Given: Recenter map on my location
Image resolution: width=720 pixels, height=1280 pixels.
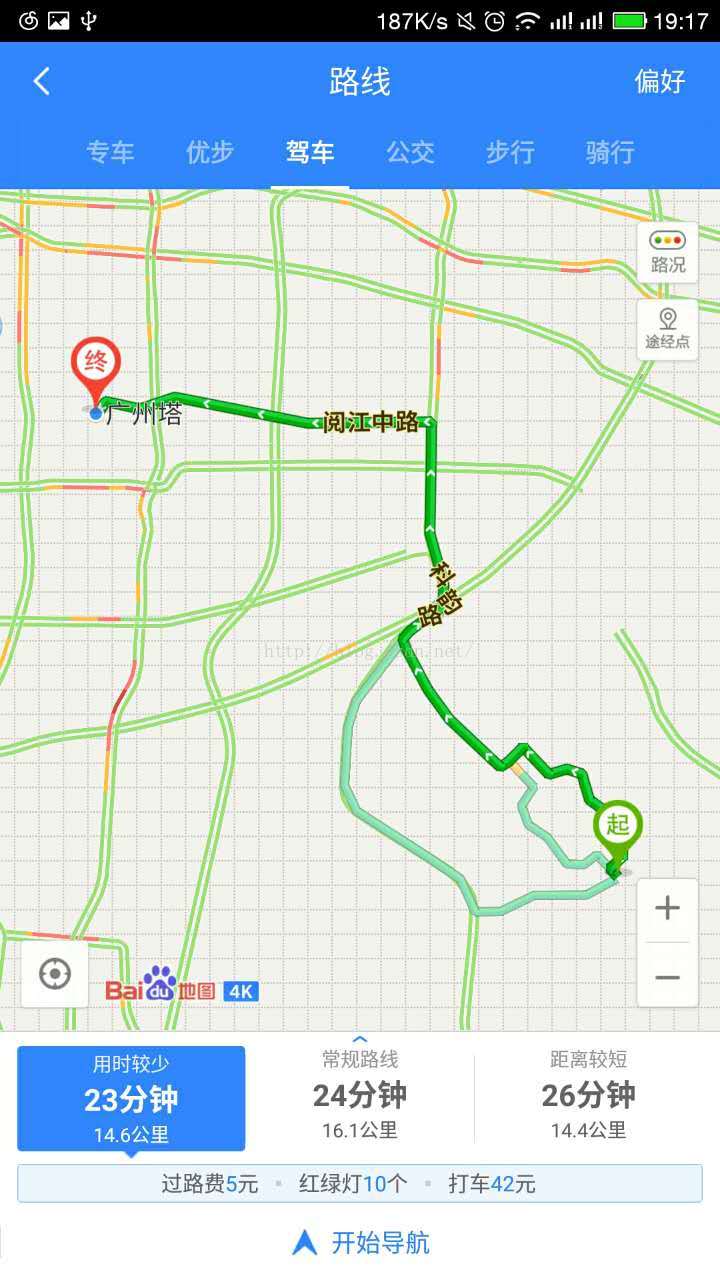Looking at the screenshot, I should click(55, 973).
